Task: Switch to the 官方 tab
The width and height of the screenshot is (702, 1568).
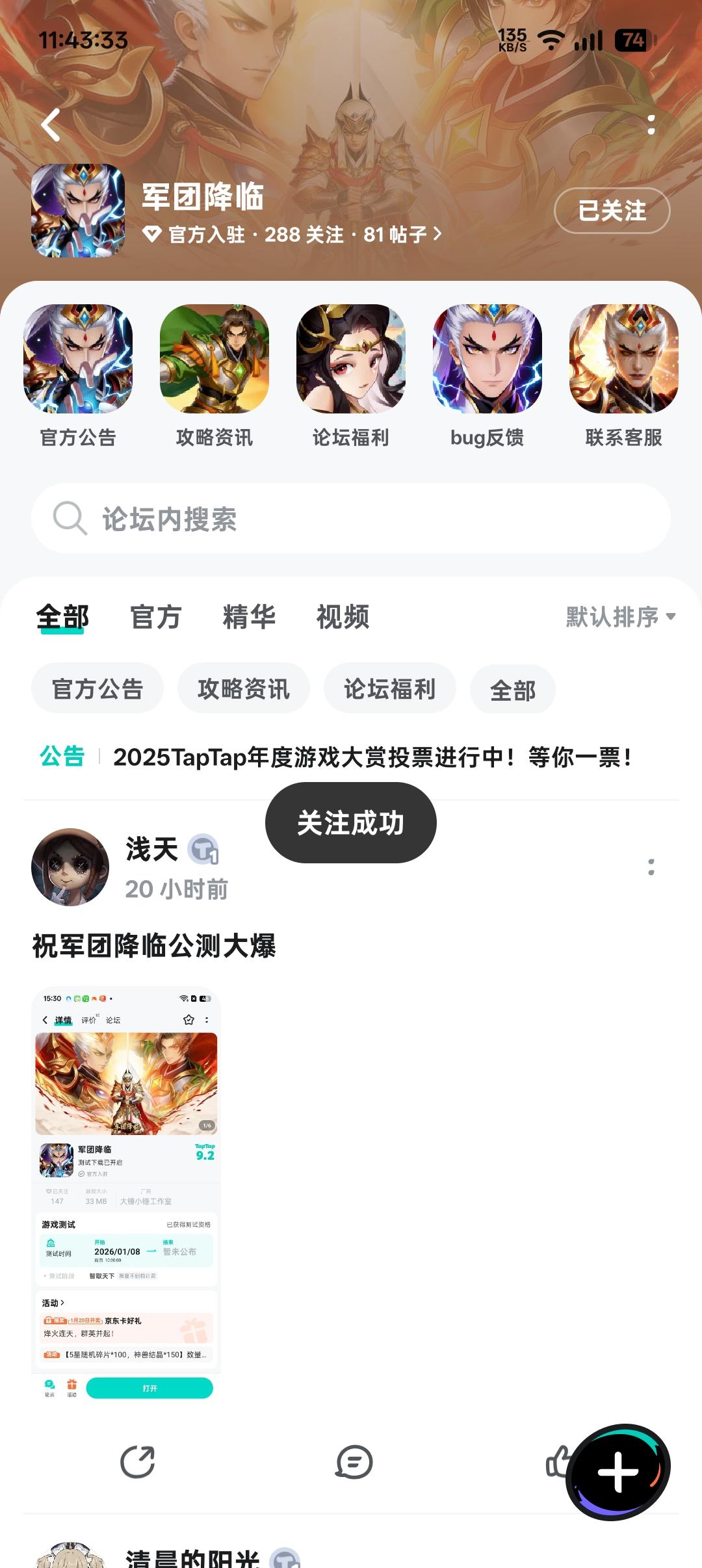Action: tap(155, 617)
